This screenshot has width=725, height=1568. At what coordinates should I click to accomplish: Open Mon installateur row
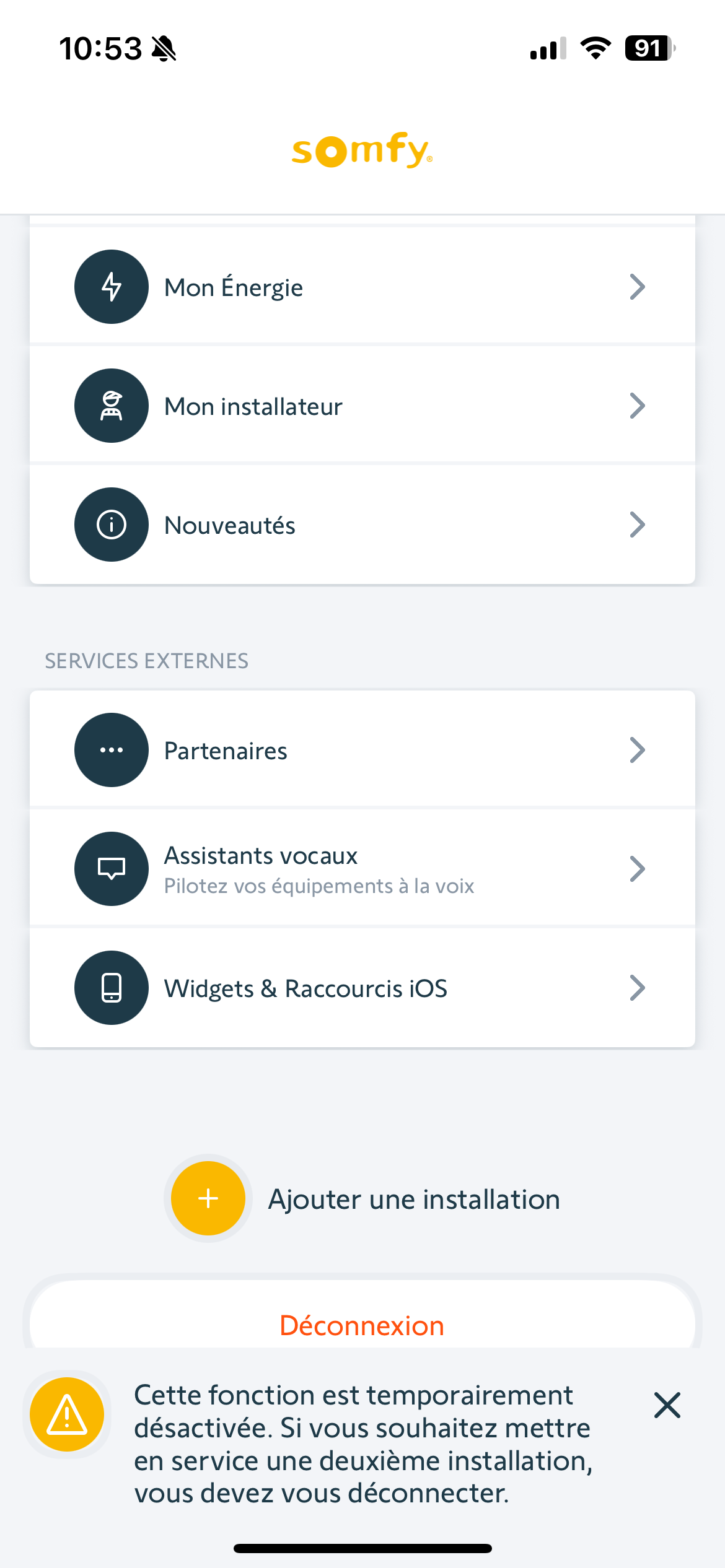(x=362, y=406)
